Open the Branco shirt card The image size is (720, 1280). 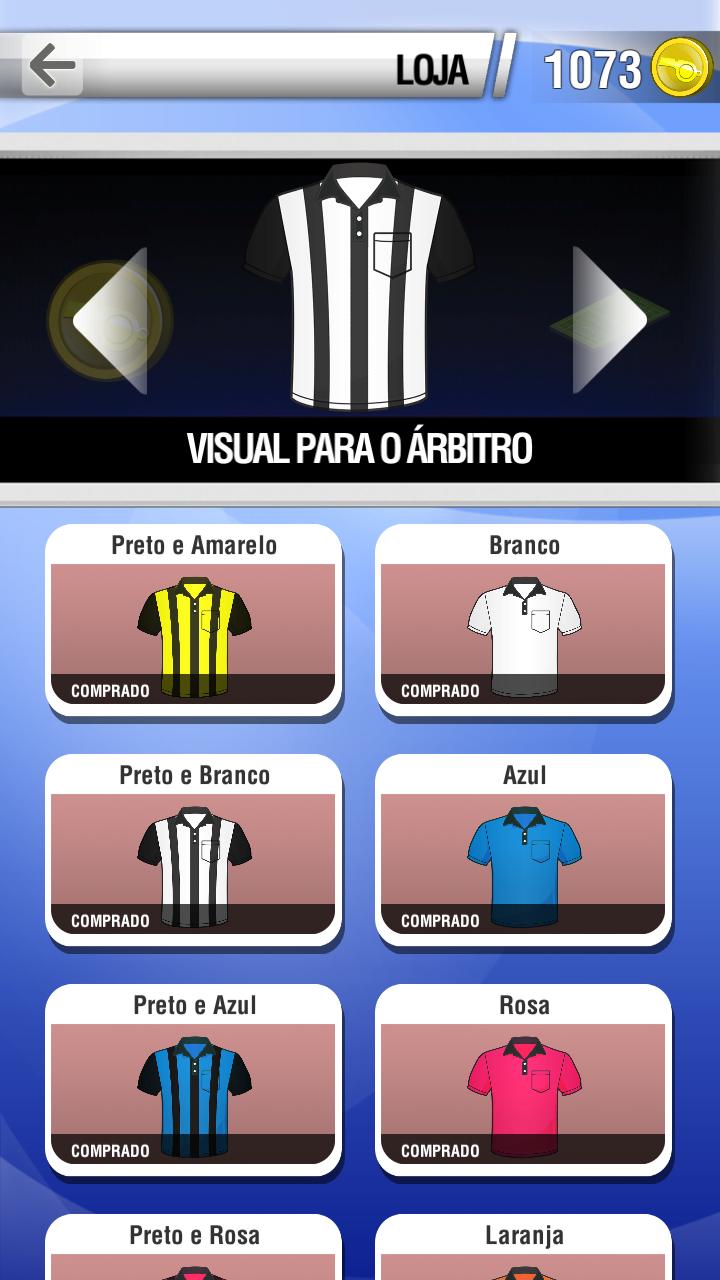(523, 620)
